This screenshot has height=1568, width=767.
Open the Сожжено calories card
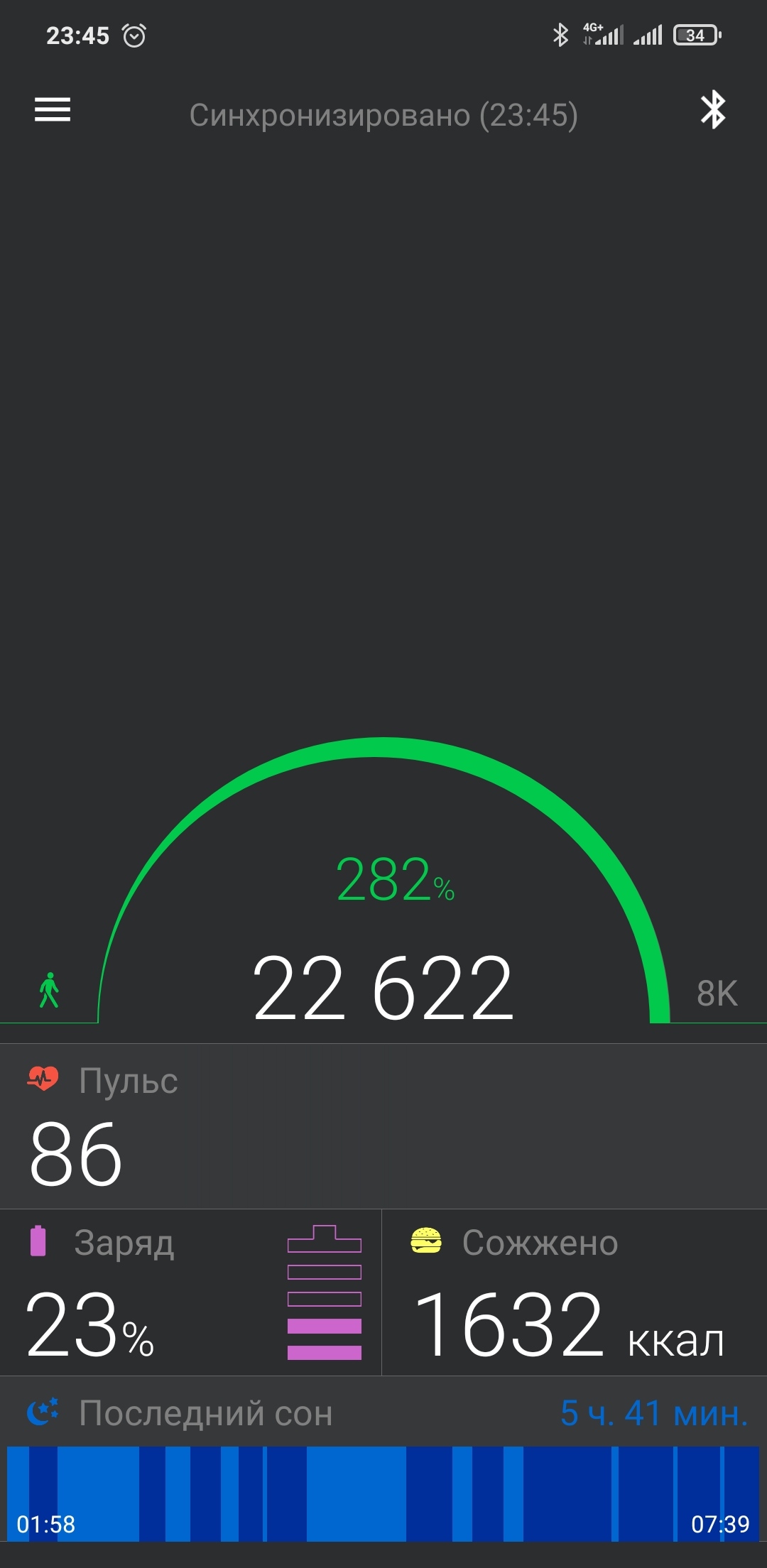pyautogui.click(x=575, y=1292)
